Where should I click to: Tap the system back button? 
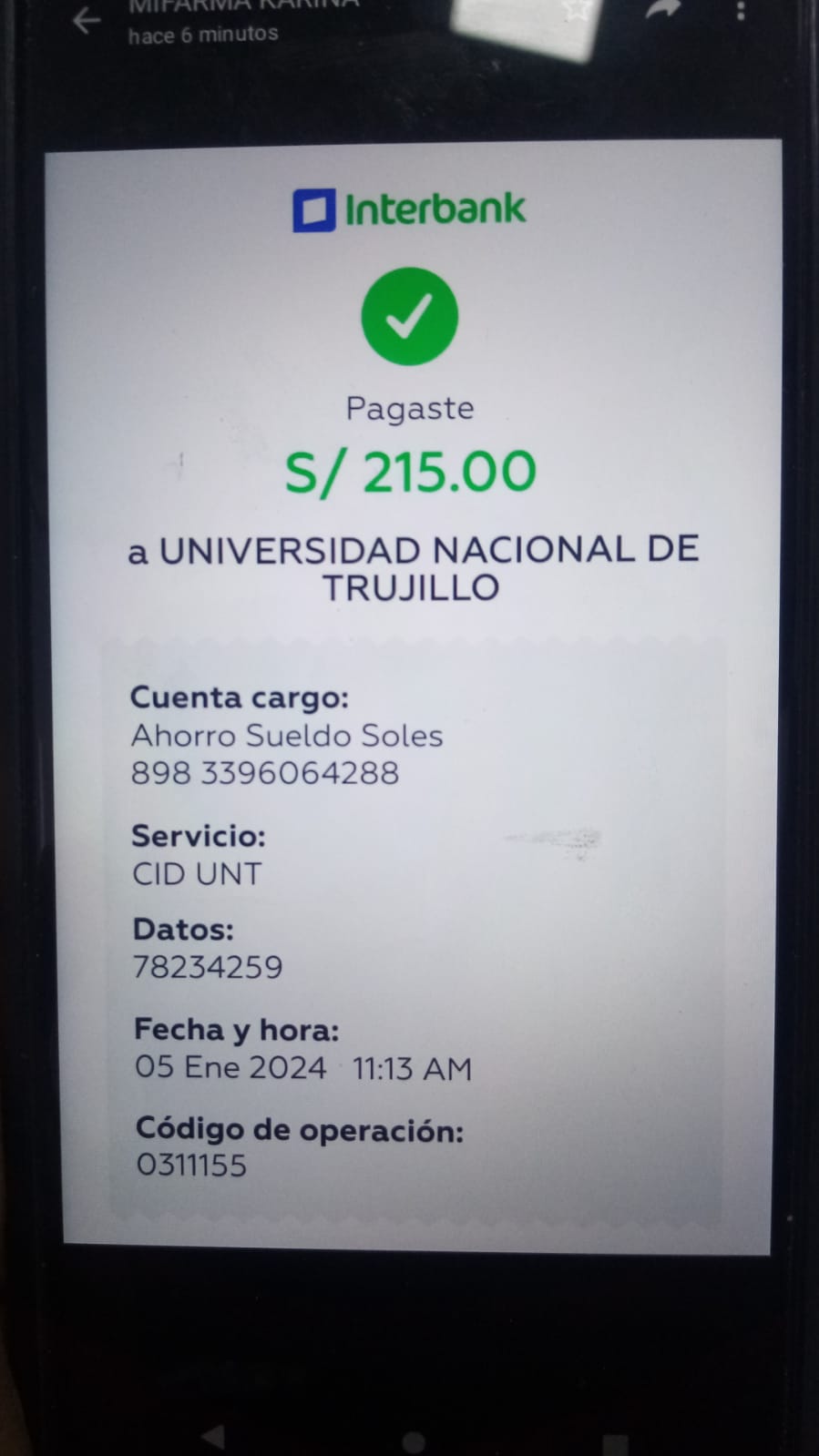tap(213, 1437)
